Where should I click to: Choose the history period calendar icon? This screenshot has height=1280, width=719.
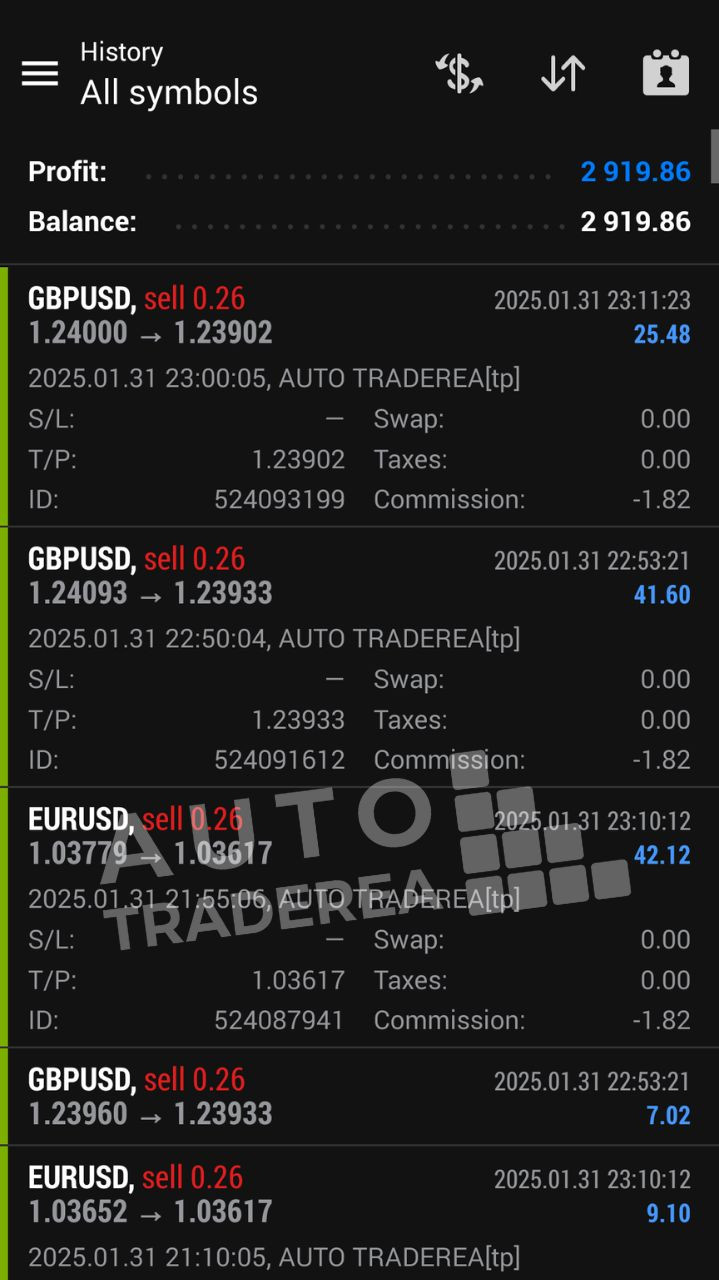tap(665, 73)
